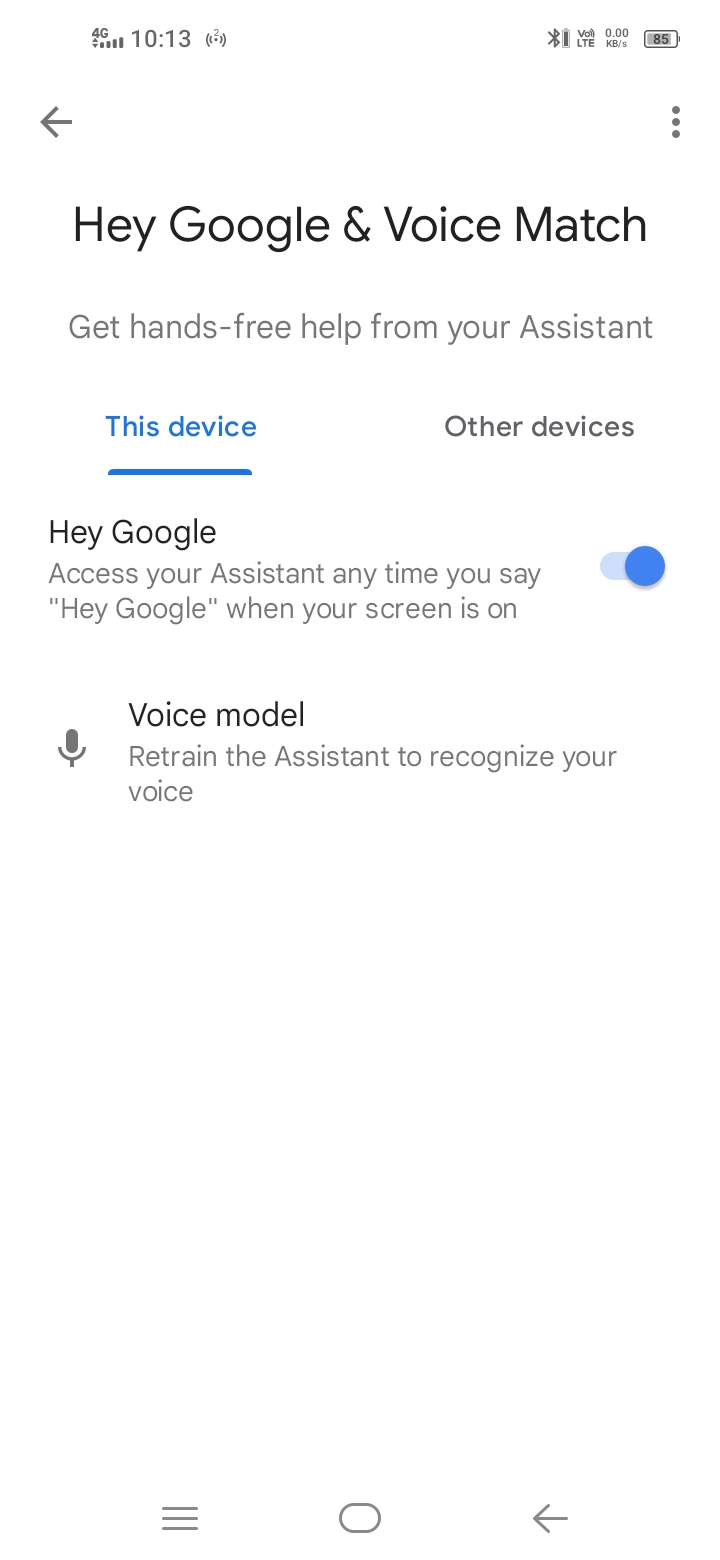Go back using the top-left arrow

[x=56, y=122]
